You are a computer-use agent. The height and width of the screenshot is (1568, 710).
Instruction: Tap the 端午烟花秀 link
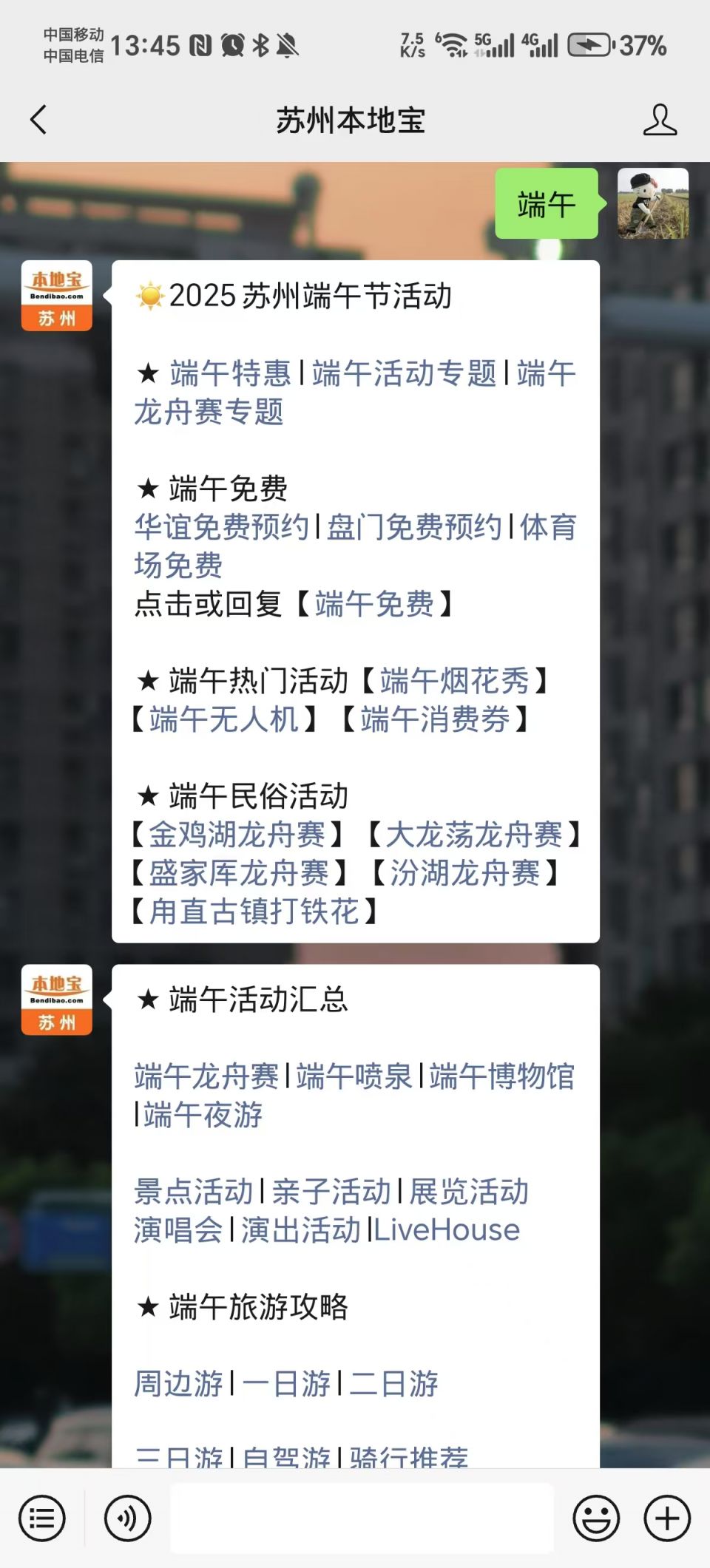[454, 681]
